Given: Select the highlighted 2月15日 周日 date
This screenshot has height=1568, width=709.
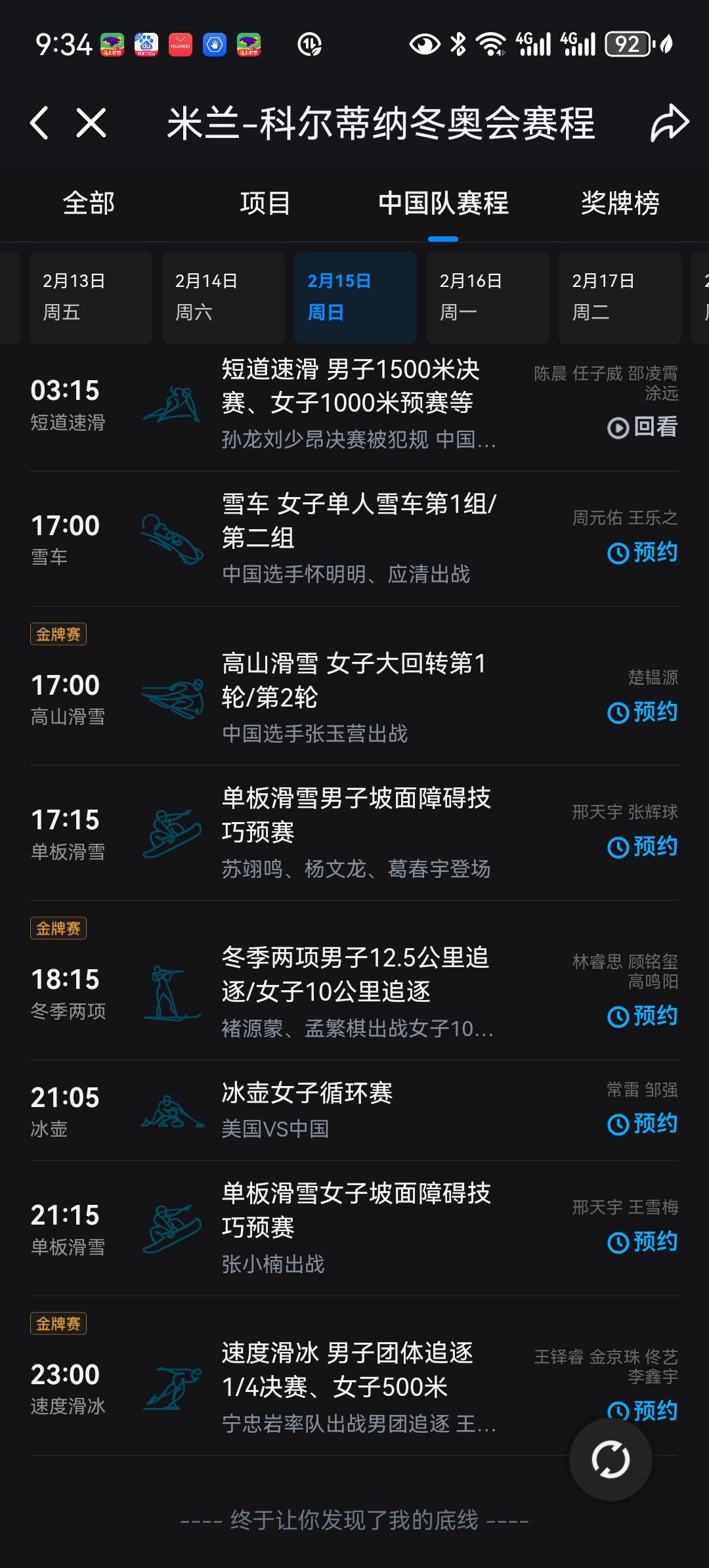Looking at the screenshot, I should point(355,297).
